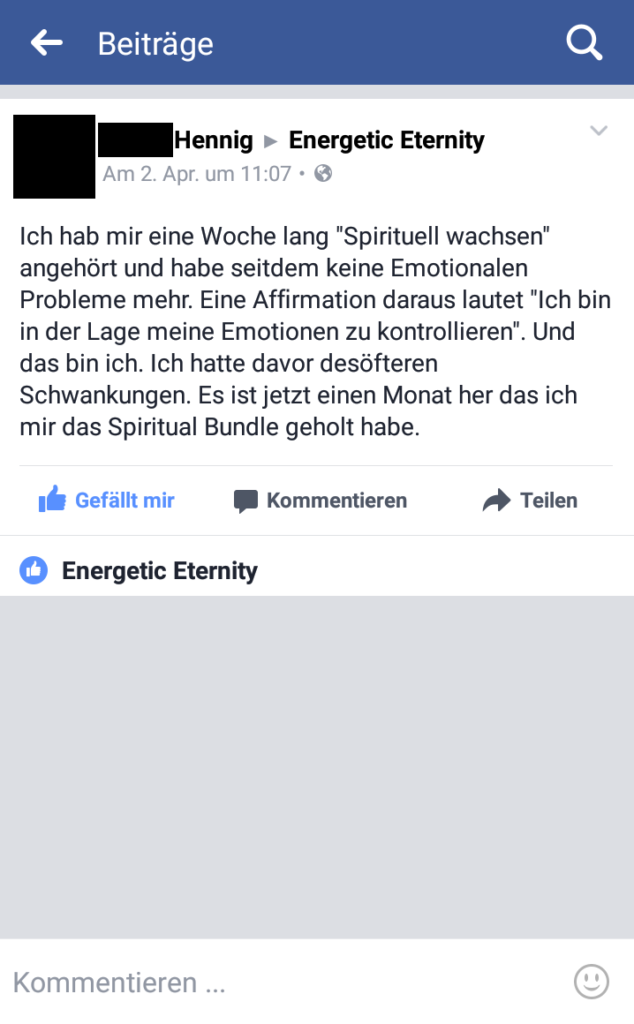The image size is (634, 1024).
Task: Open the Energetic Eternity page link
Action: click(x=387, y=140)
